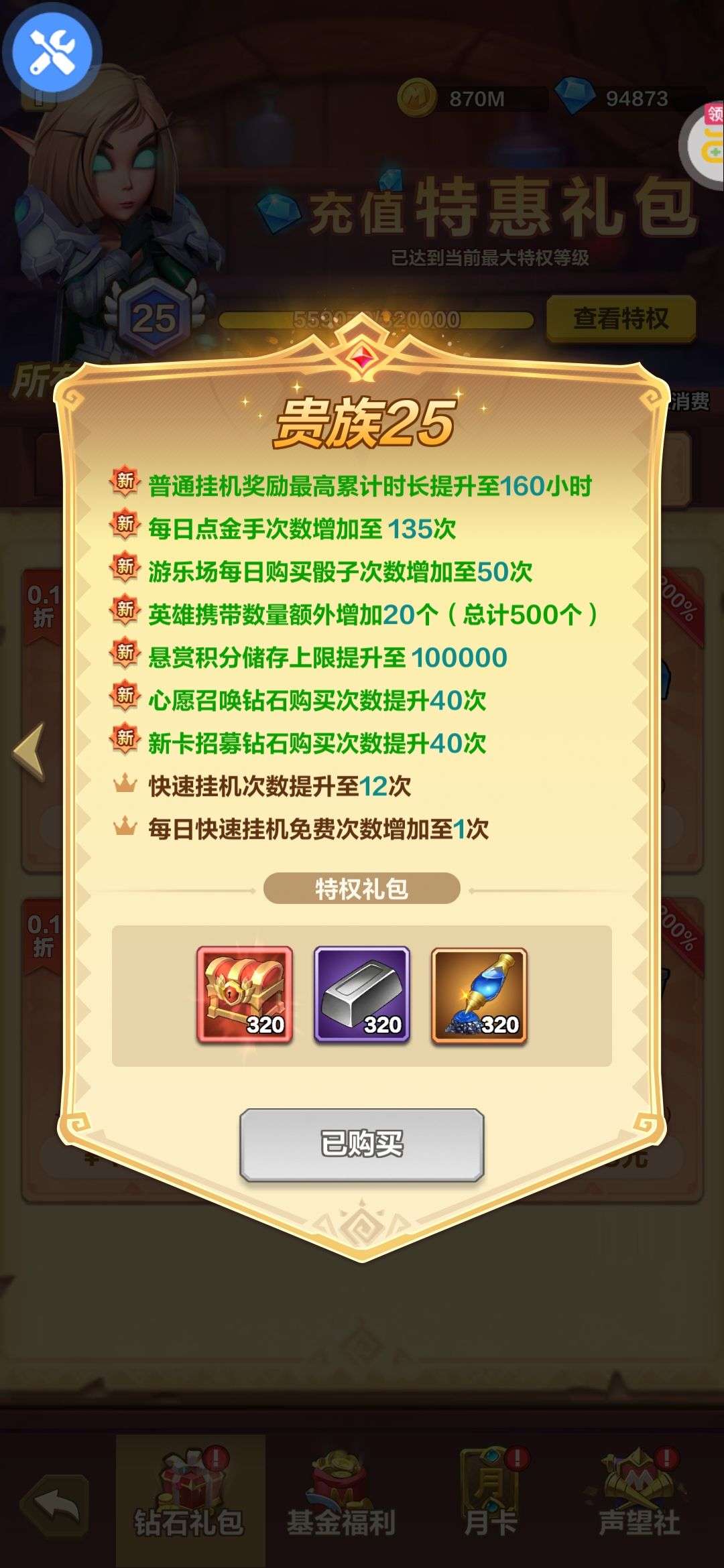Image resolution: width=724 pixels, height=1568 pixels.
Task: Switch to the 基金福利 tab
Action: pyautogui.click(x=341, y=1500)
